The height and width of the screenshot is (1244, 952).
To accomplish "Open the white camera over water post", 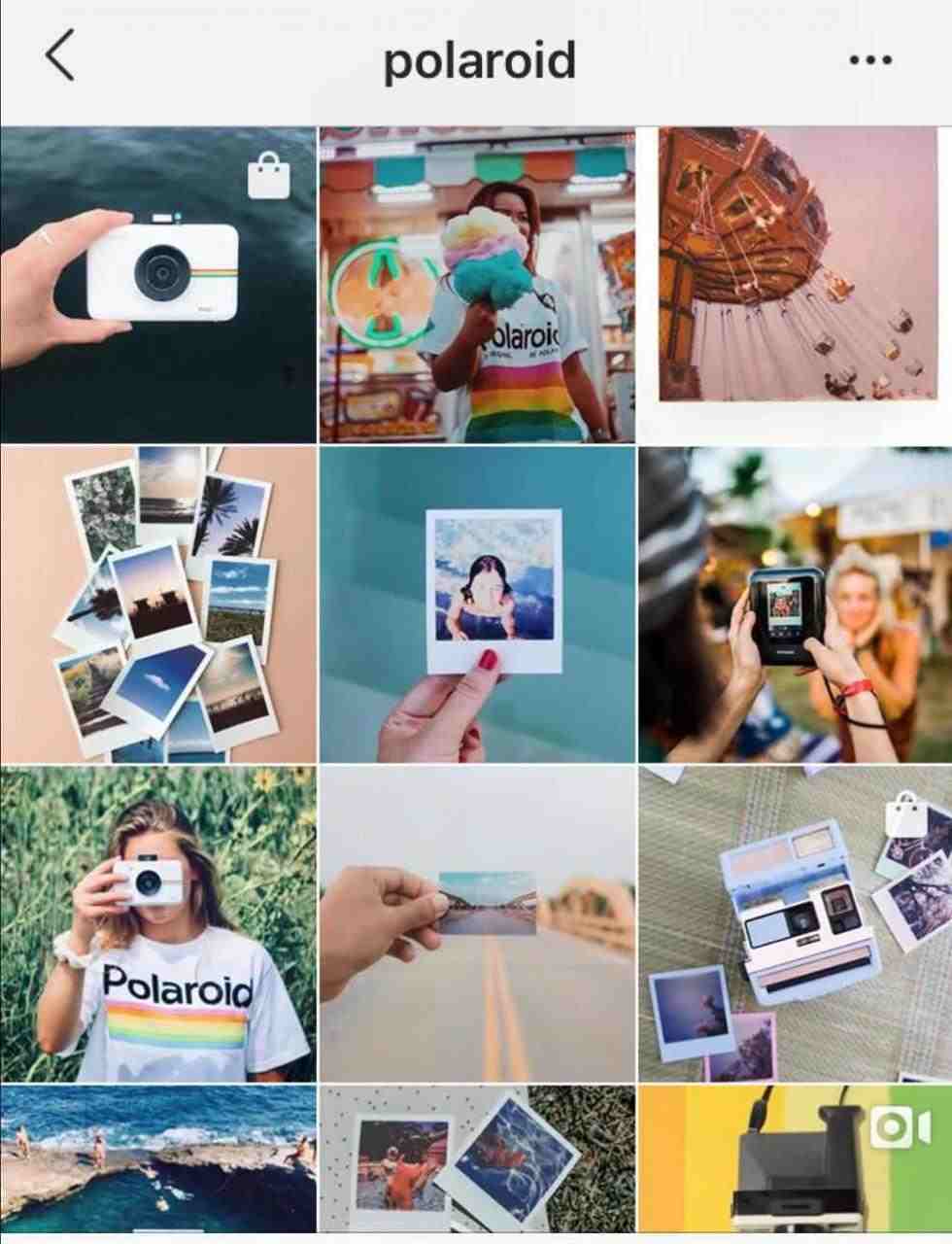I will tap(158, 285).
